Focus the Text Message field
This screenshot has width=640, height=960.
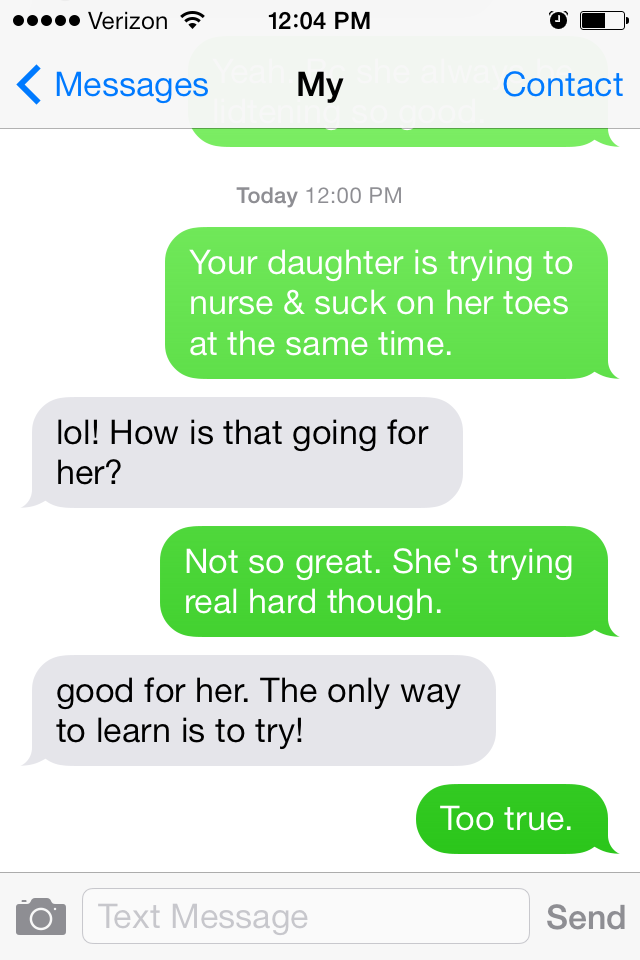(x=305, y=916)
